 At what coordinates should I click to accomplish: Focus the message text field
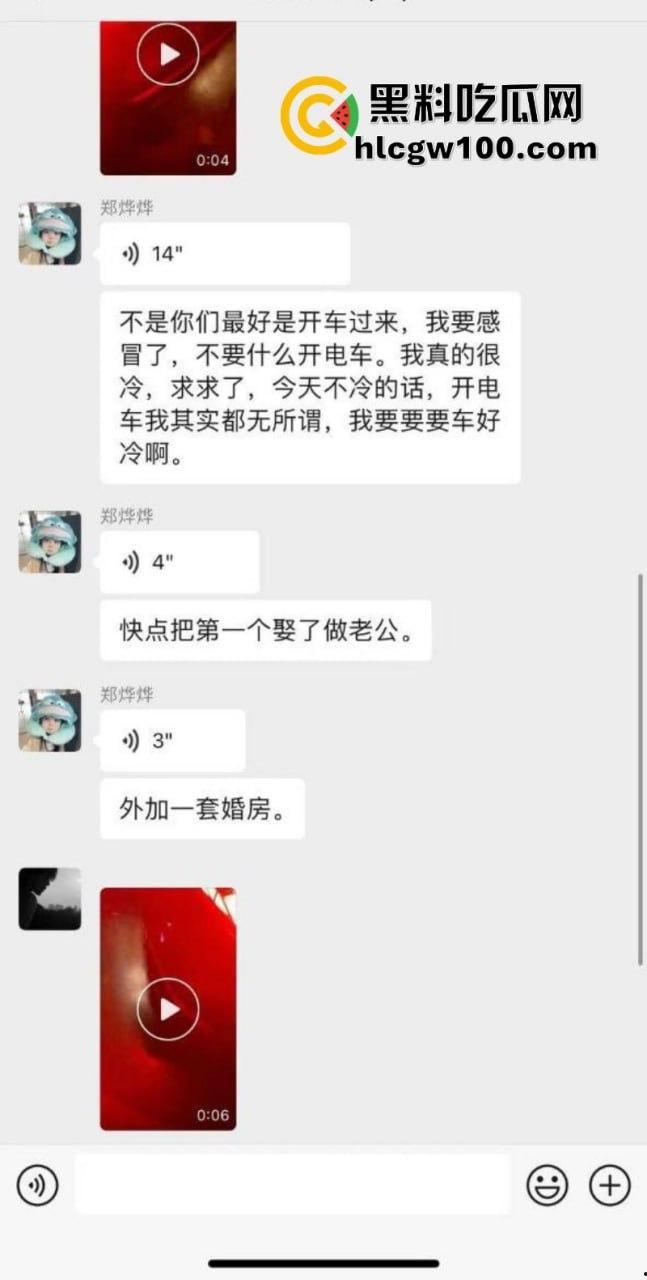point(292,1185)
